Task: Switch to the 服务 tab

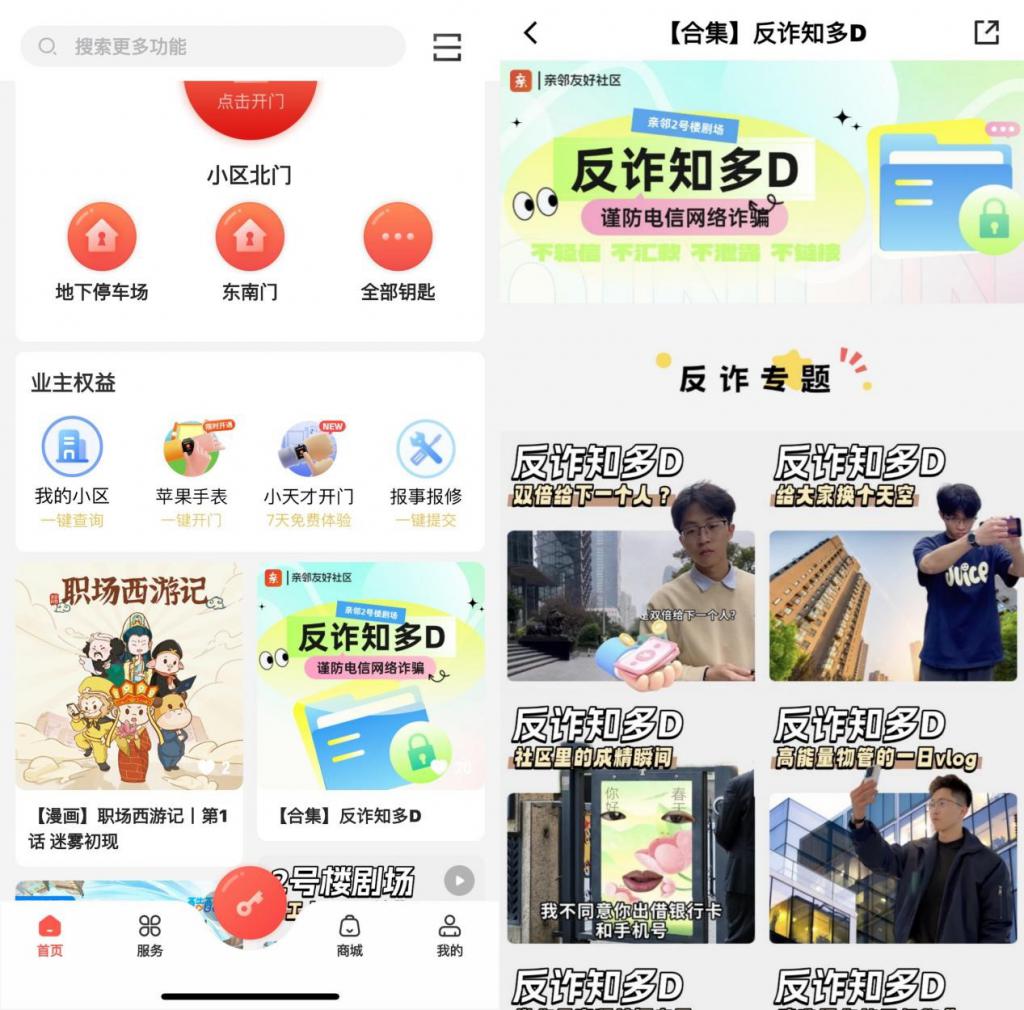Action: coord(150,936)
